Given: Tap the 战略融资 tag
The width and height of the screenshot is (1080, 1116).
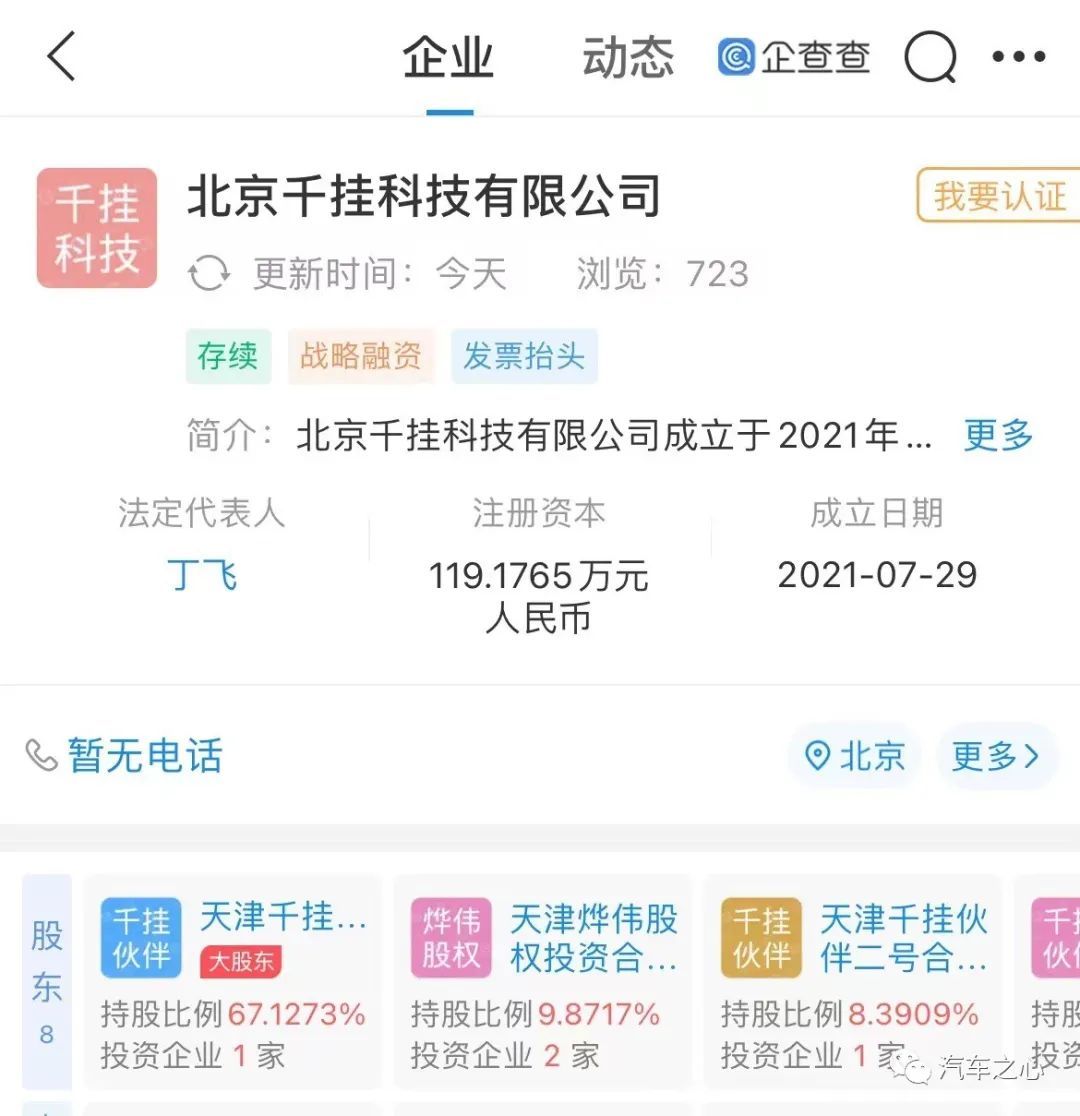Looking at the screenshot, I should tap(361, 356).
